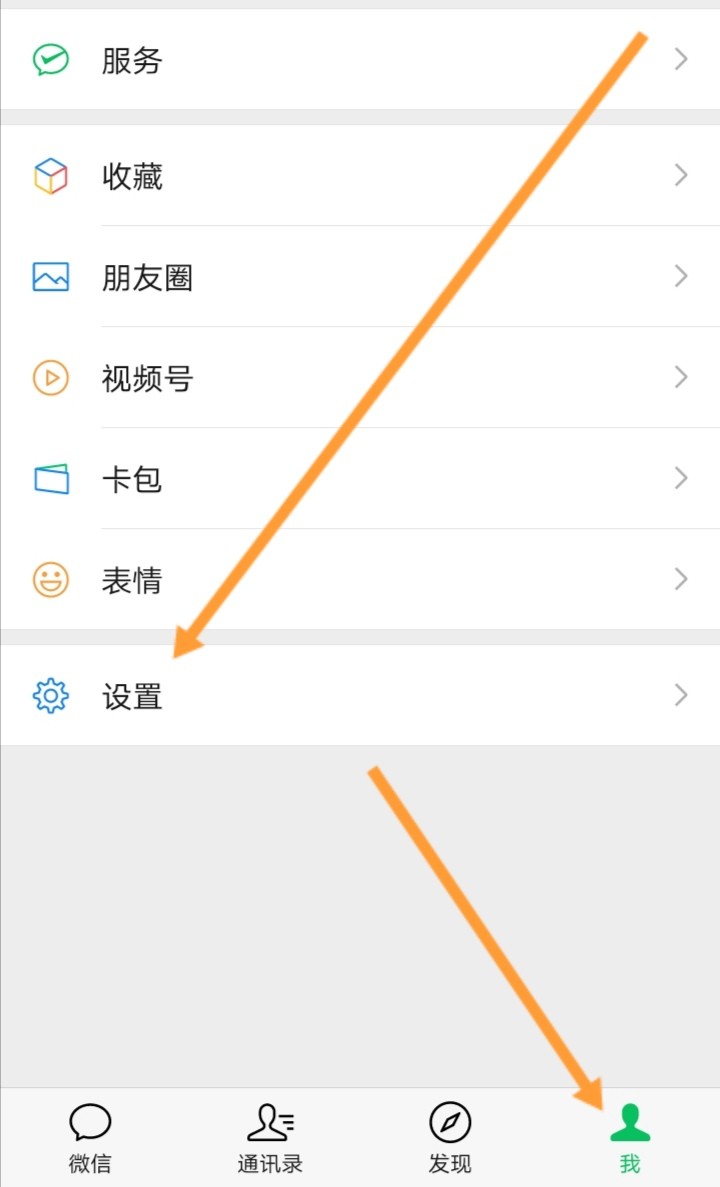Open 收藏 (Favorites)

coord(132,177)
